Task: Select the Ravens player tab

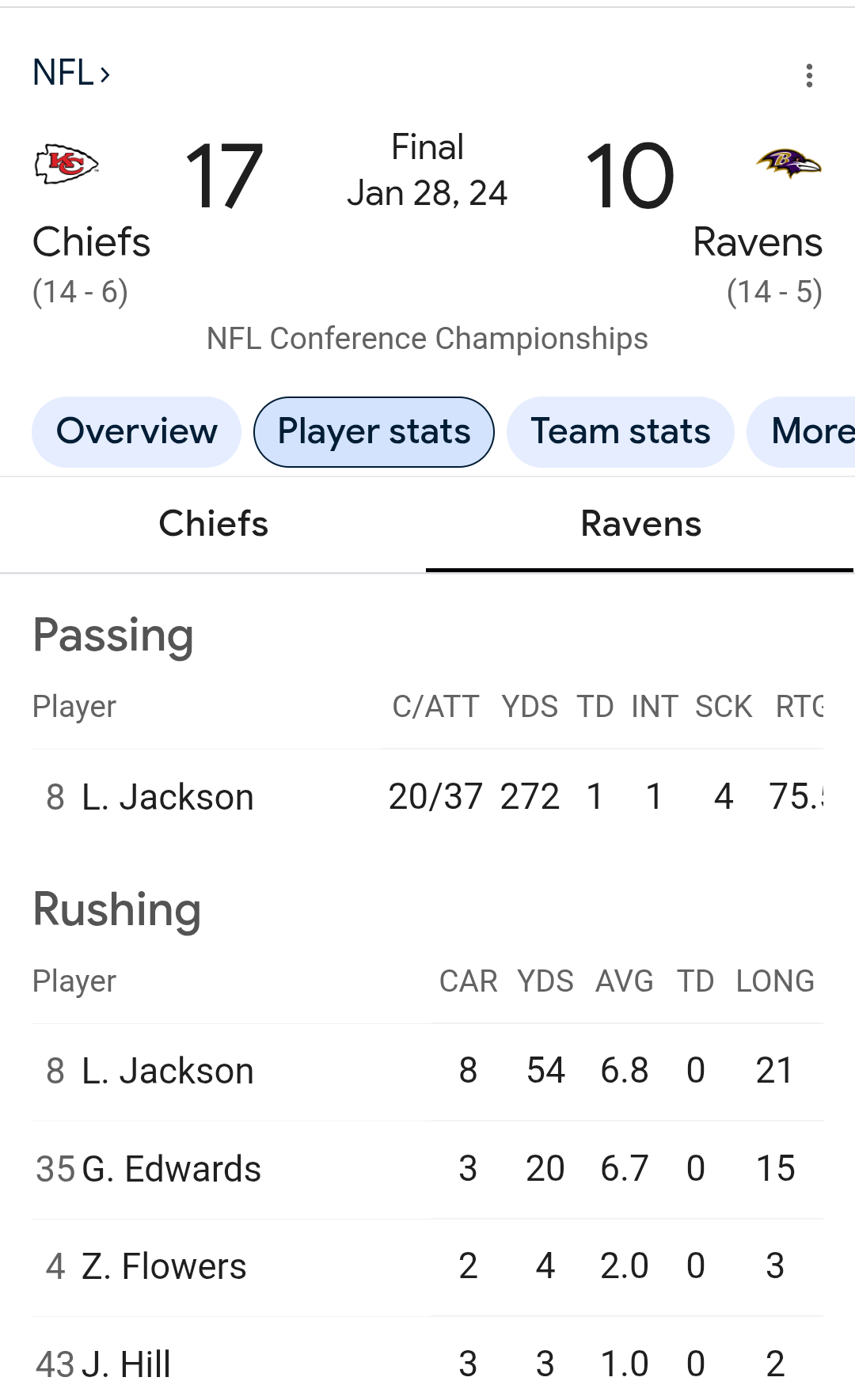Action: coord(640,524)
